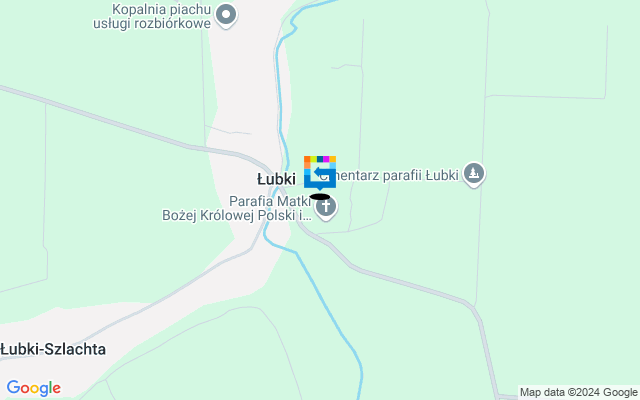Open Cmentarz parafii Łubki place pin
The image size is (640, 400).
coord(475,175)
